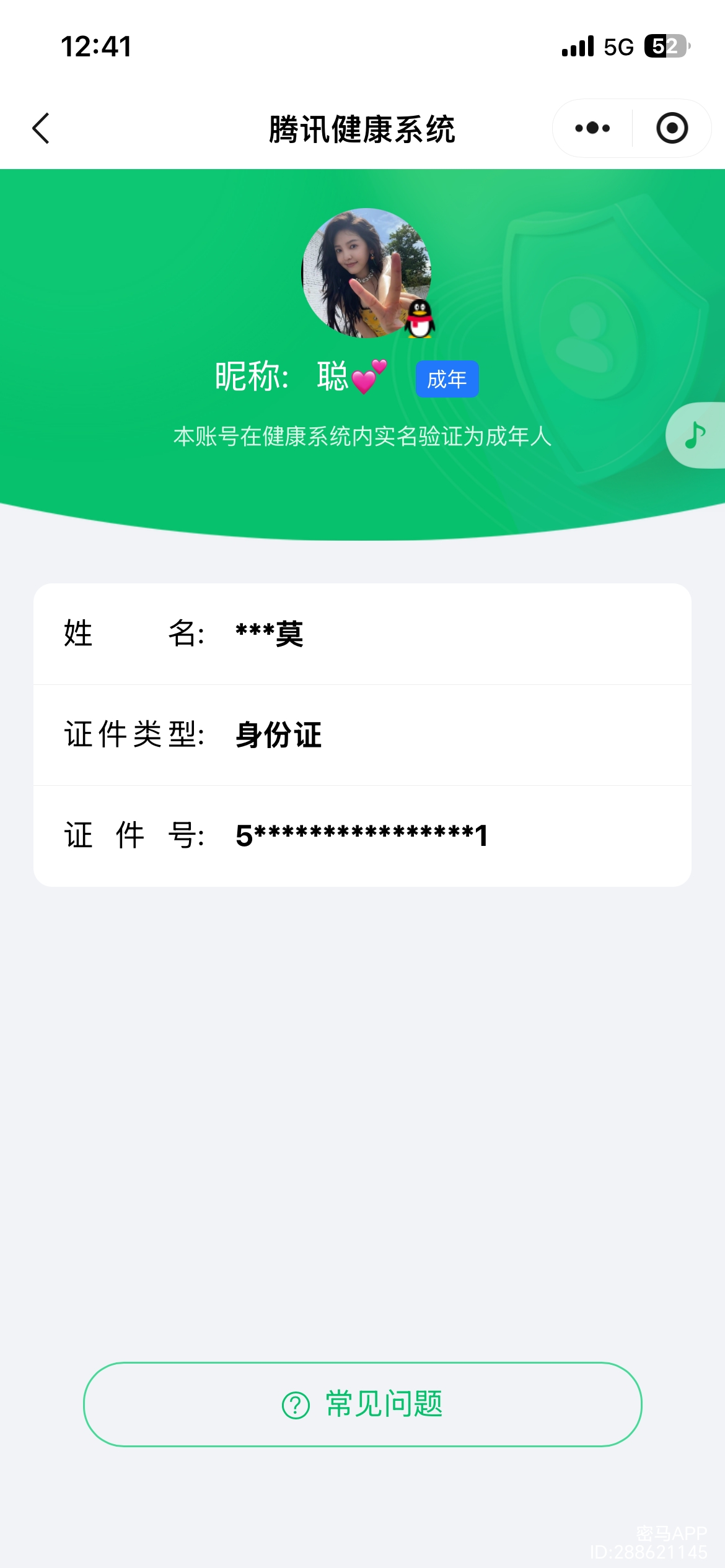The image size is (725, 1568).
Task: Open the mini program more options menu
Action: coord(591,128)
